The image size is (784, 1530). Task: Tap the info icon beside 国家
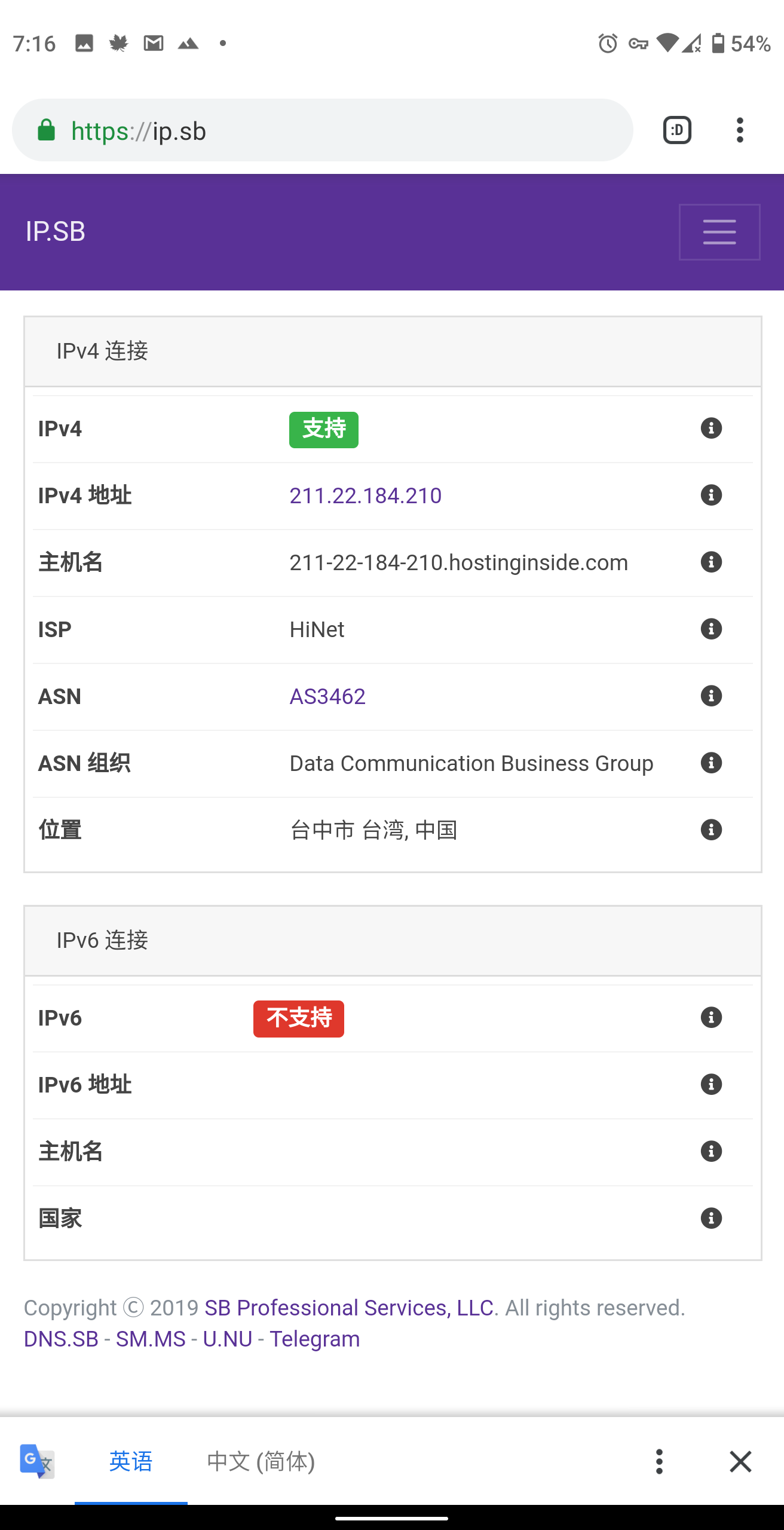(x=711, y=1219)
